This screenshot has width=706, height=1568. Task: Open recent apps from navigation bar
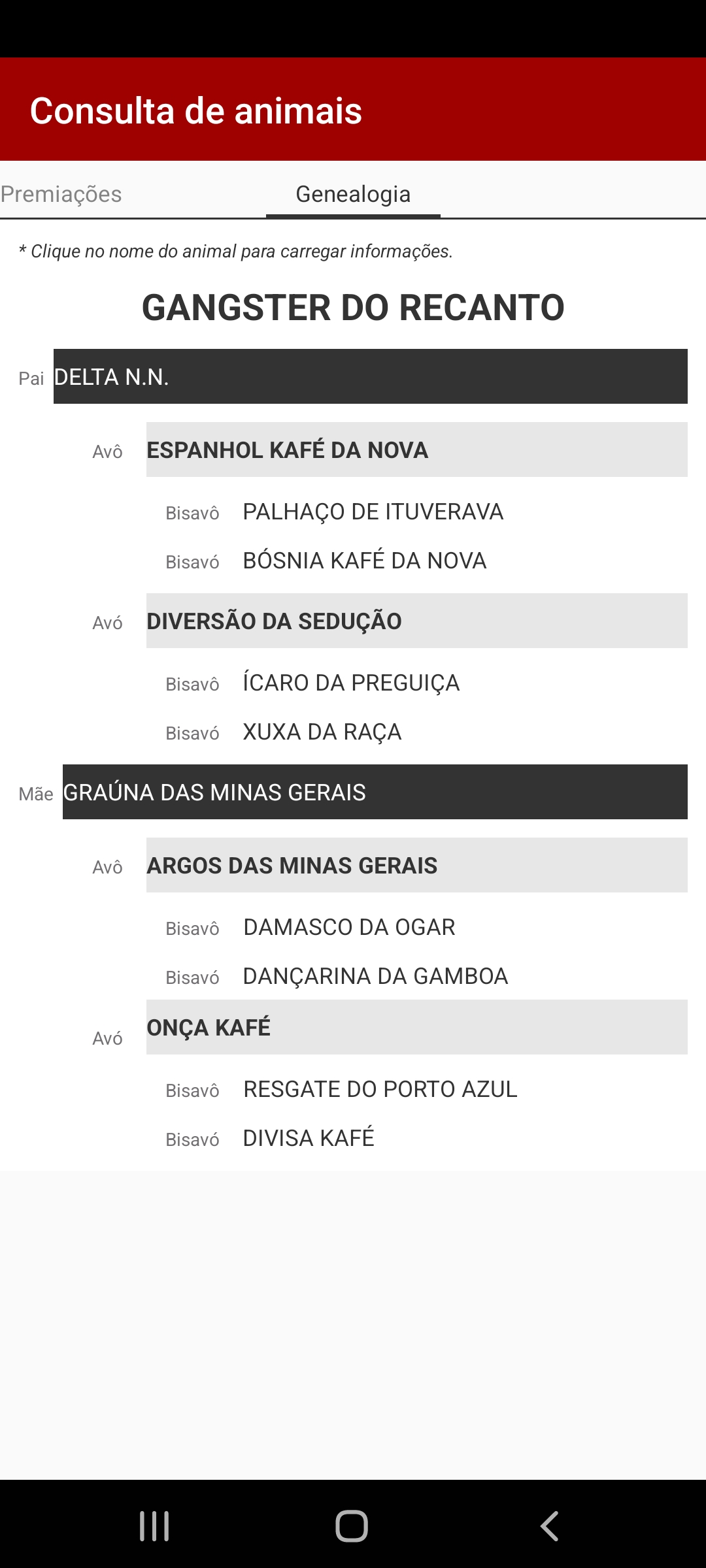tap(154, 1526)
